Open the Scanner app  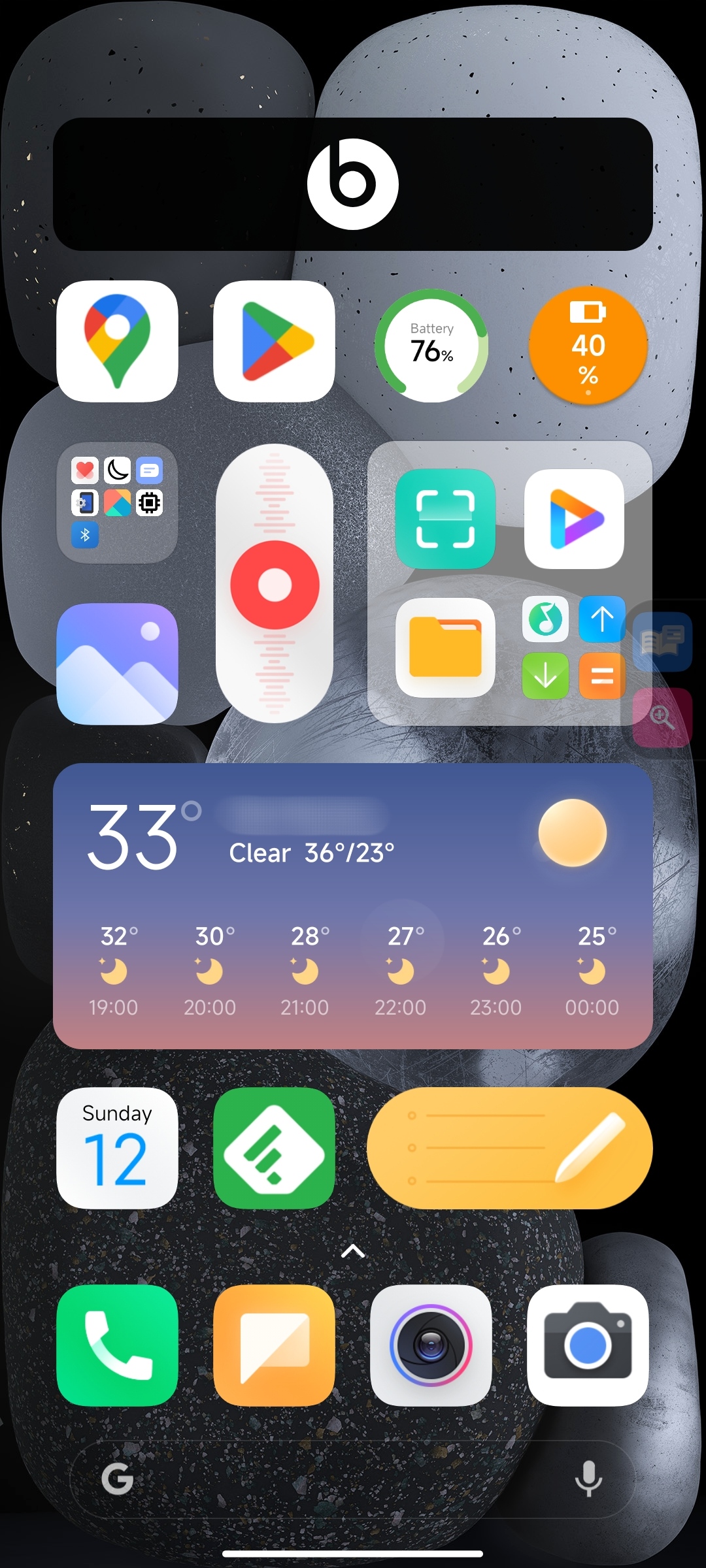pyautogui.click(x=445, y=519)
